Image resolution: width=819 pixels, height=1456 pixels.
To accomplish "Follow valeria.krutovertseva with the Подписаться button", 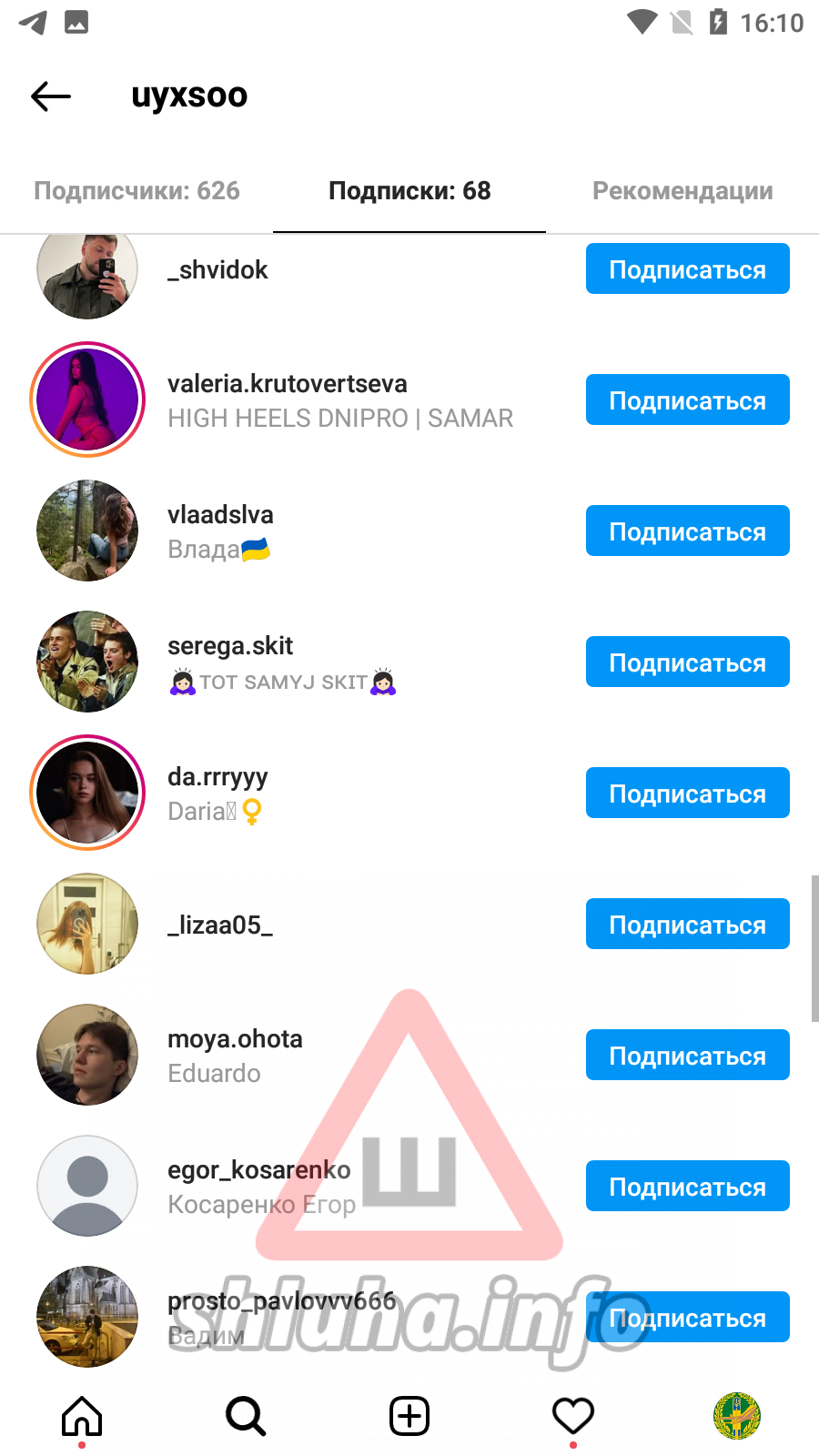I will pos(687,400).
